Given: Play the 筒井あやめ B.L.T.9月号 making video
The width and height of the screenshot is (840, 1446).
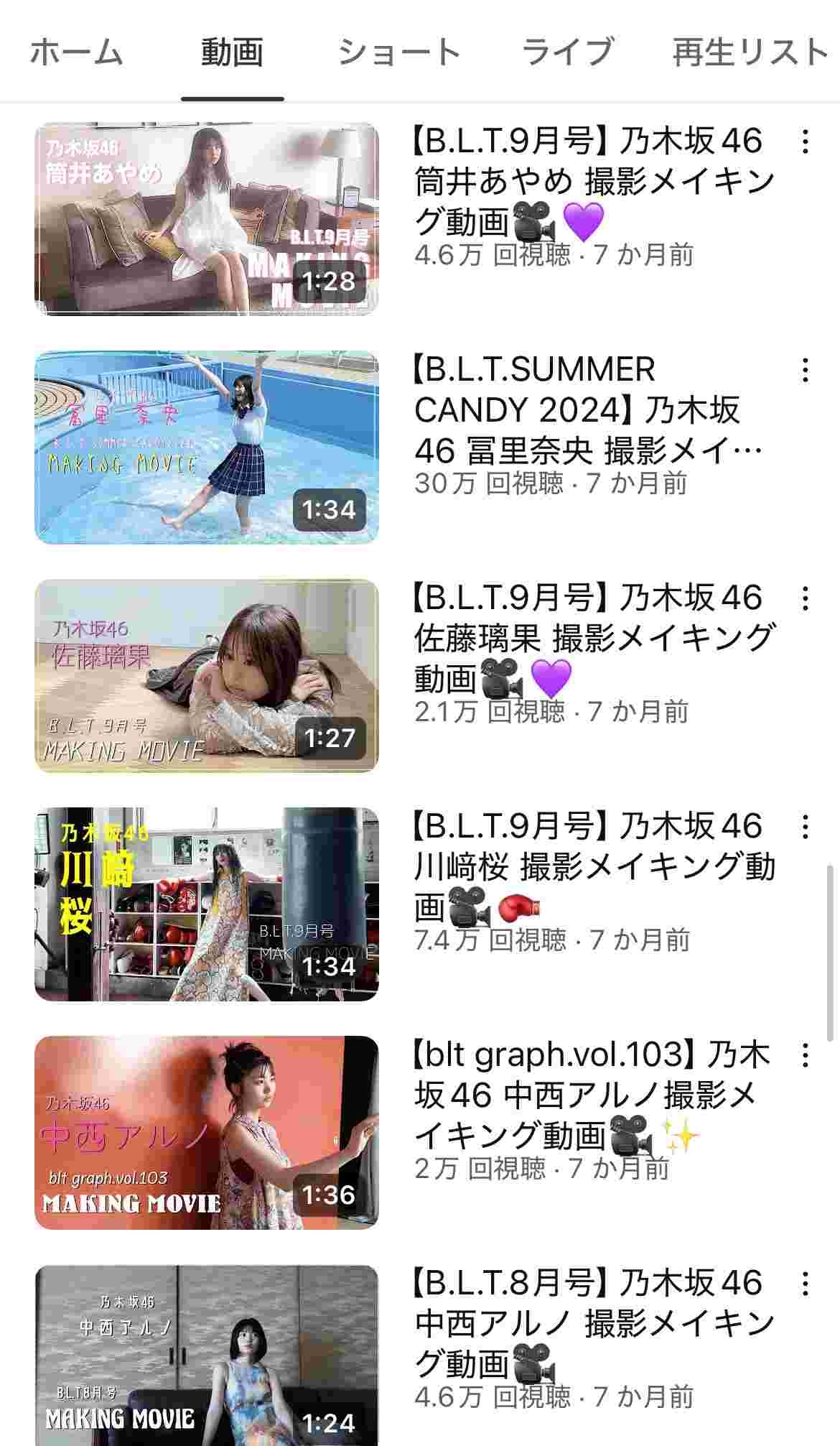Looking at the screenshot, I should [x=207, y=218].
